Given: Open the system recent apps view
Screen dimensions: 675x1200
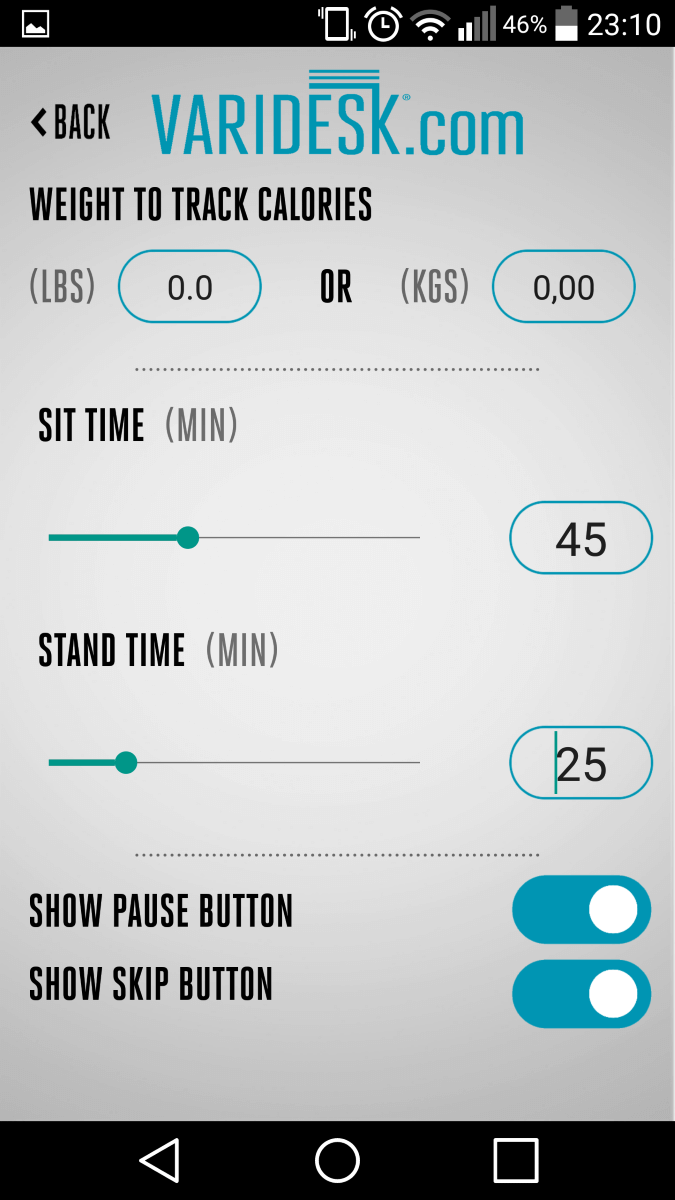Looking at the screenshot, I should tap(516, 1161).
